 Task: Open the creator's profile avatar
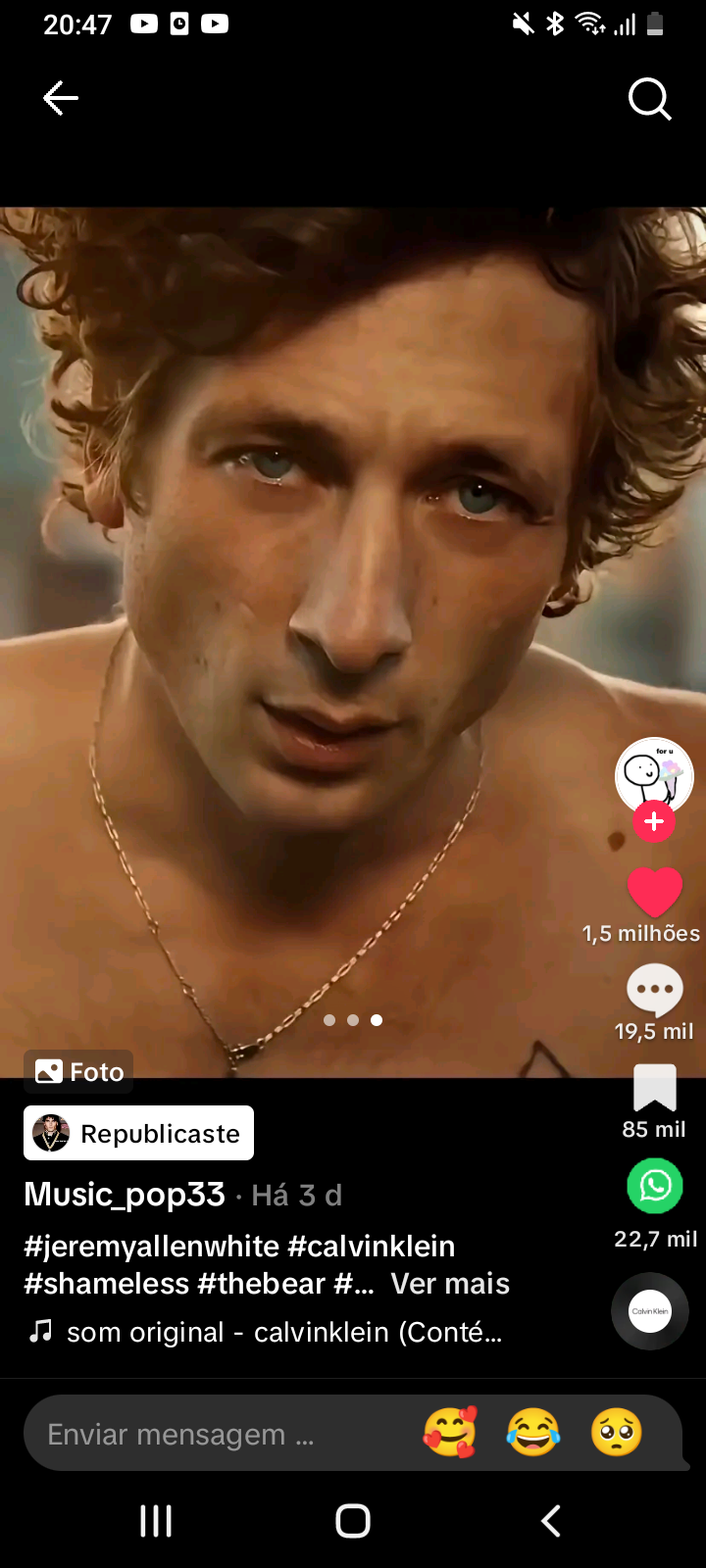click(654, 776)
